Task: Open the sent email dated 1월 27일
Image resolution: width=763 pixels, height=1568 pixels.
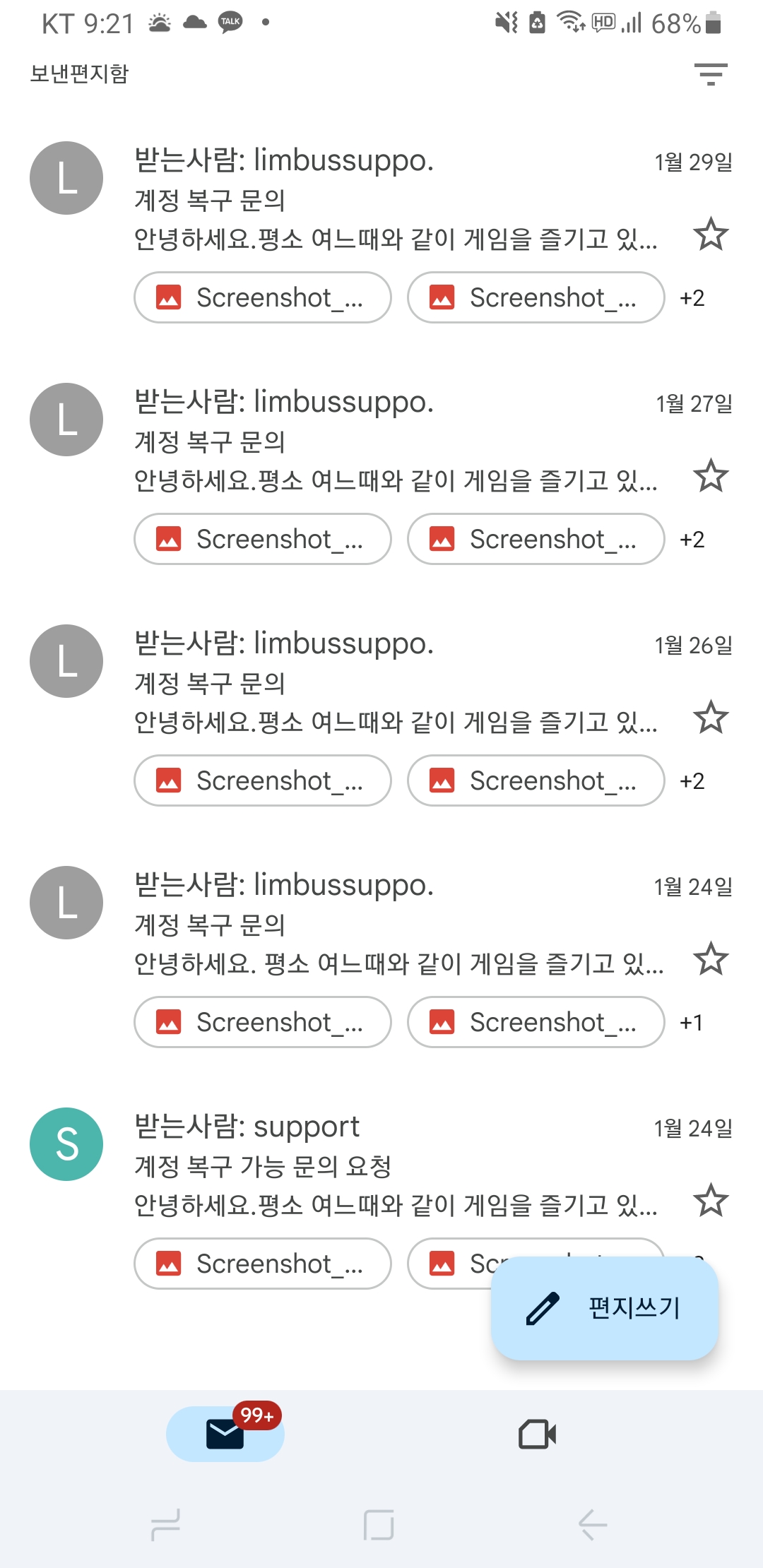Action: [x=396, y=441]
